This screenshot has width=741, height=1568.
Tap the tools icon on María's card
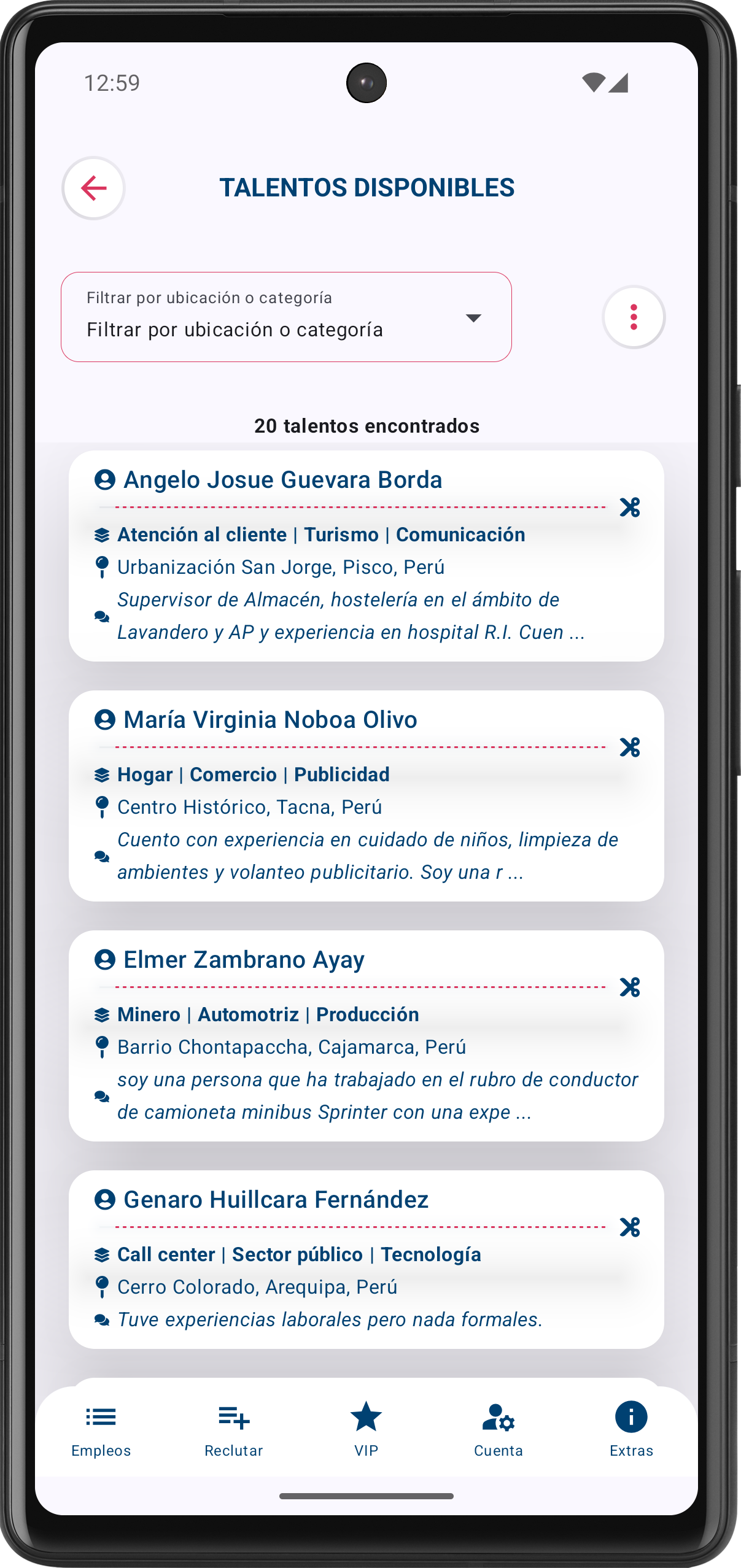click(629, 747)
